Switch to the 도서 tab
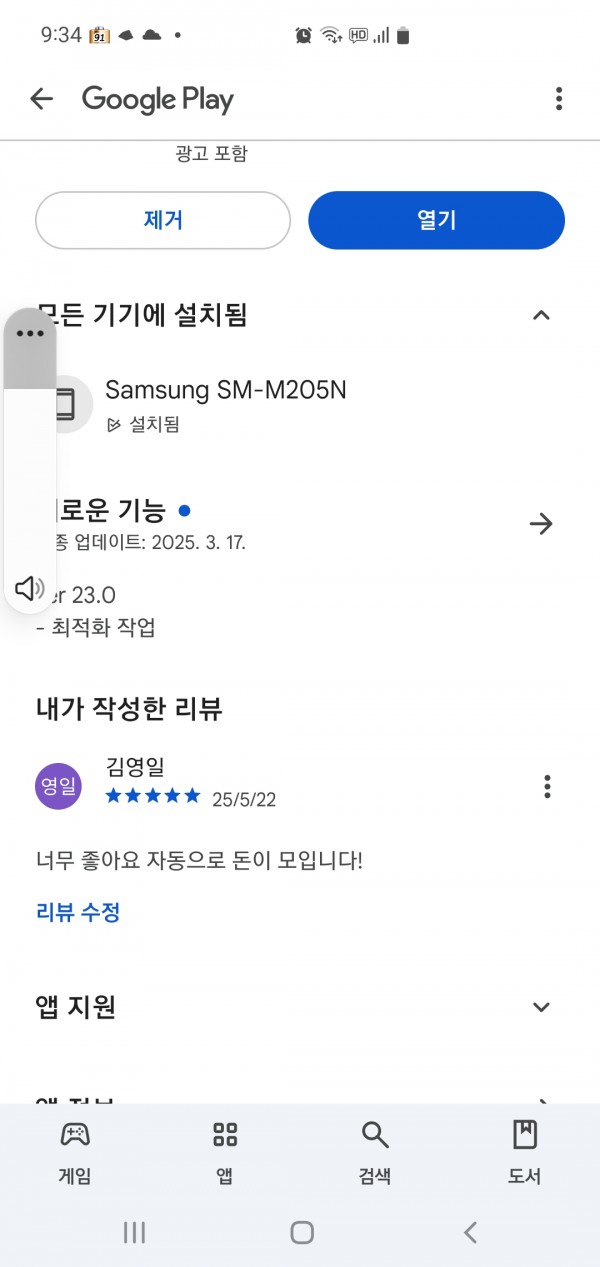 pos(525,1152)
